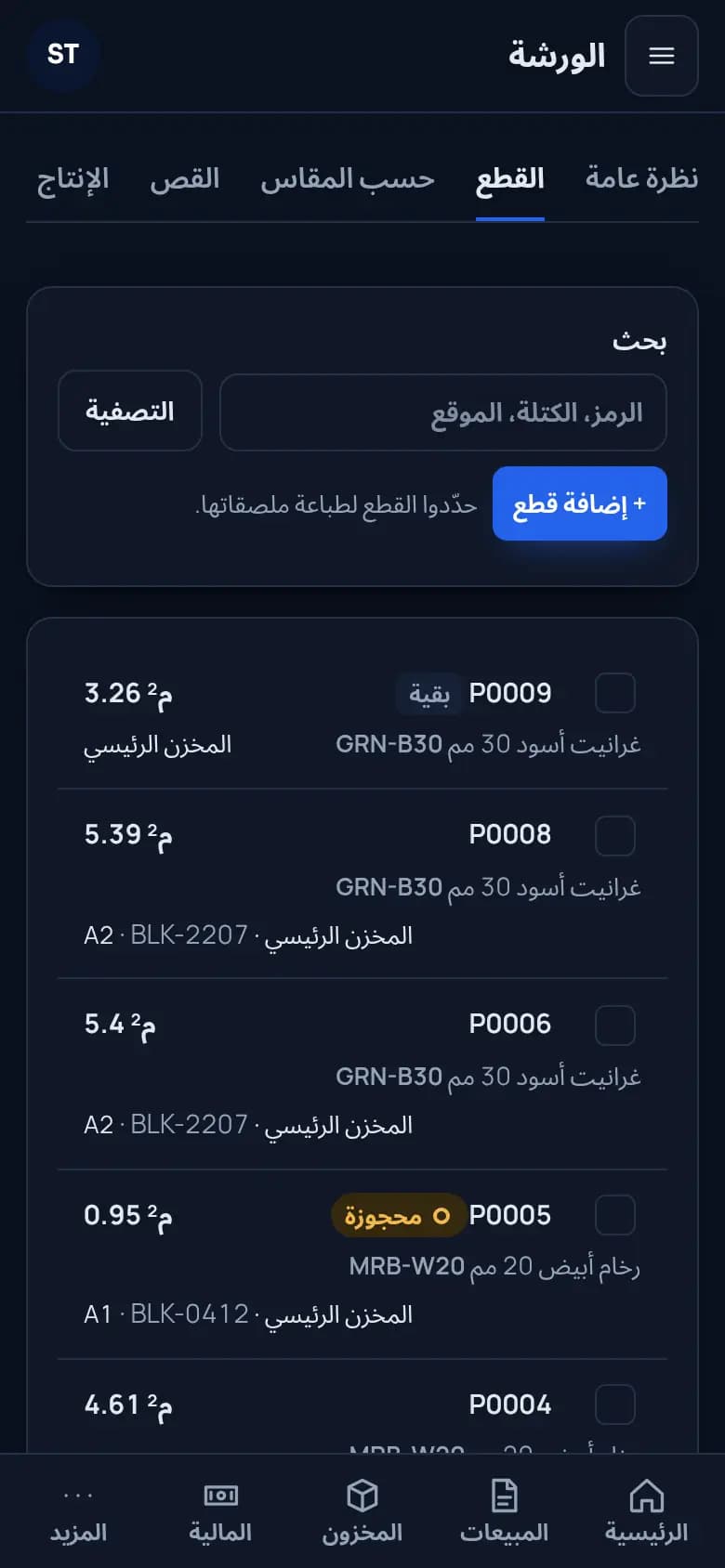Check the box next to P0008
Viewport: 725px width, 1568px height.
coord(615,835)
